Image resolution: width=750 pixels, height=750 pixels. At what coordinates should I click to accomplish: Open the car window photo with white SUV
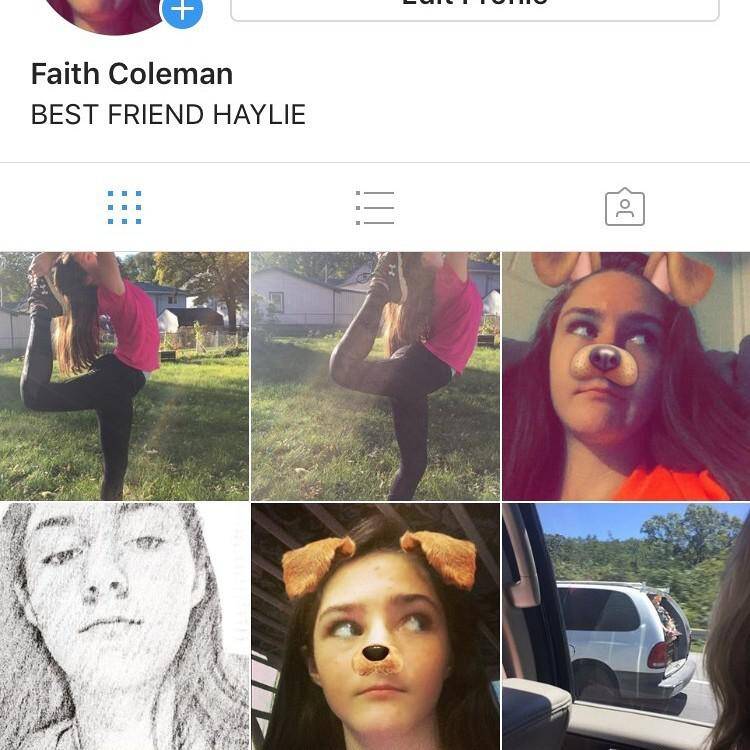coord(626,627)
